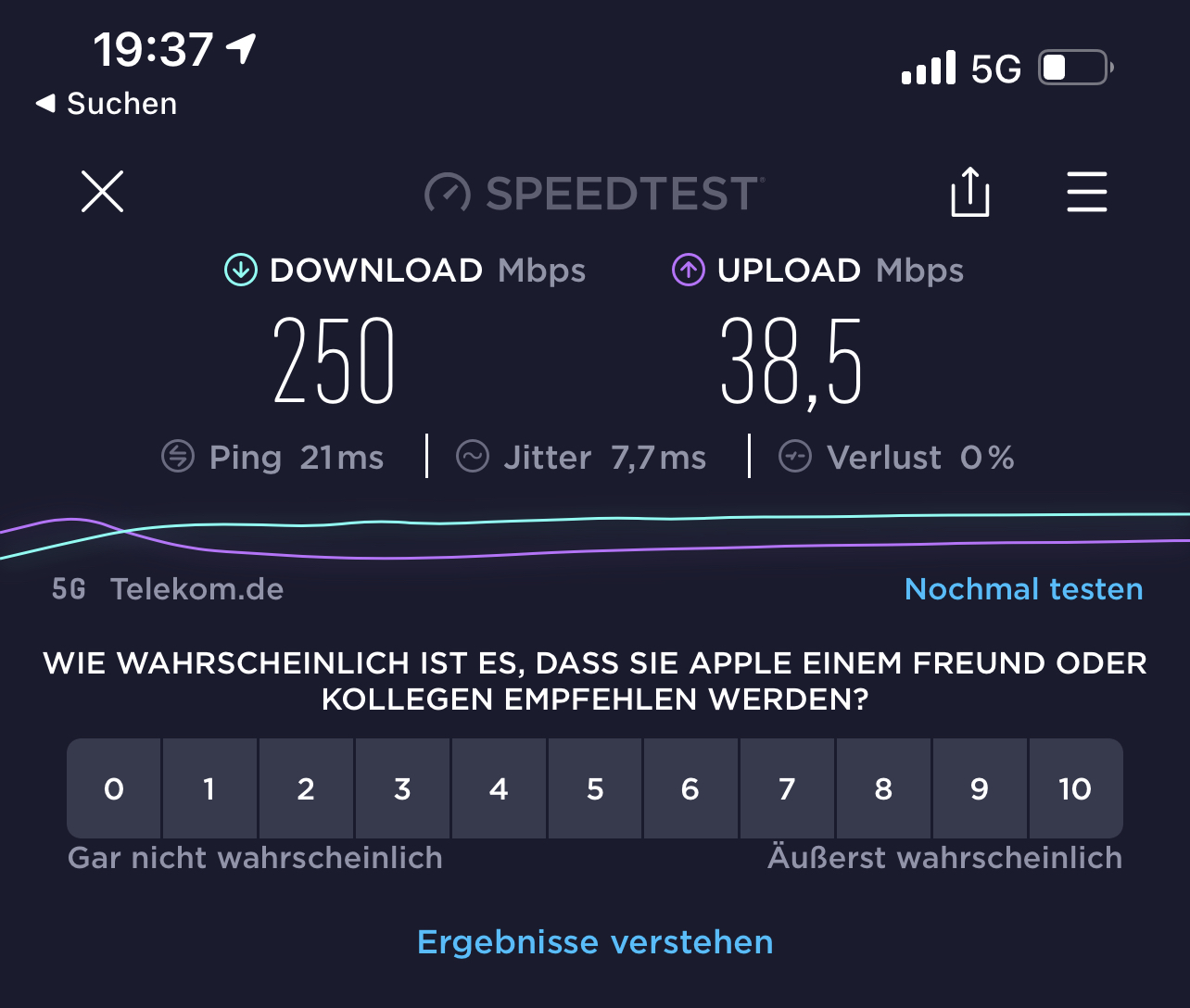This screenshot has height=1008, width=1190.
Task: Open Ergebnisse verstehen link
Action: (x=595, y=942)
